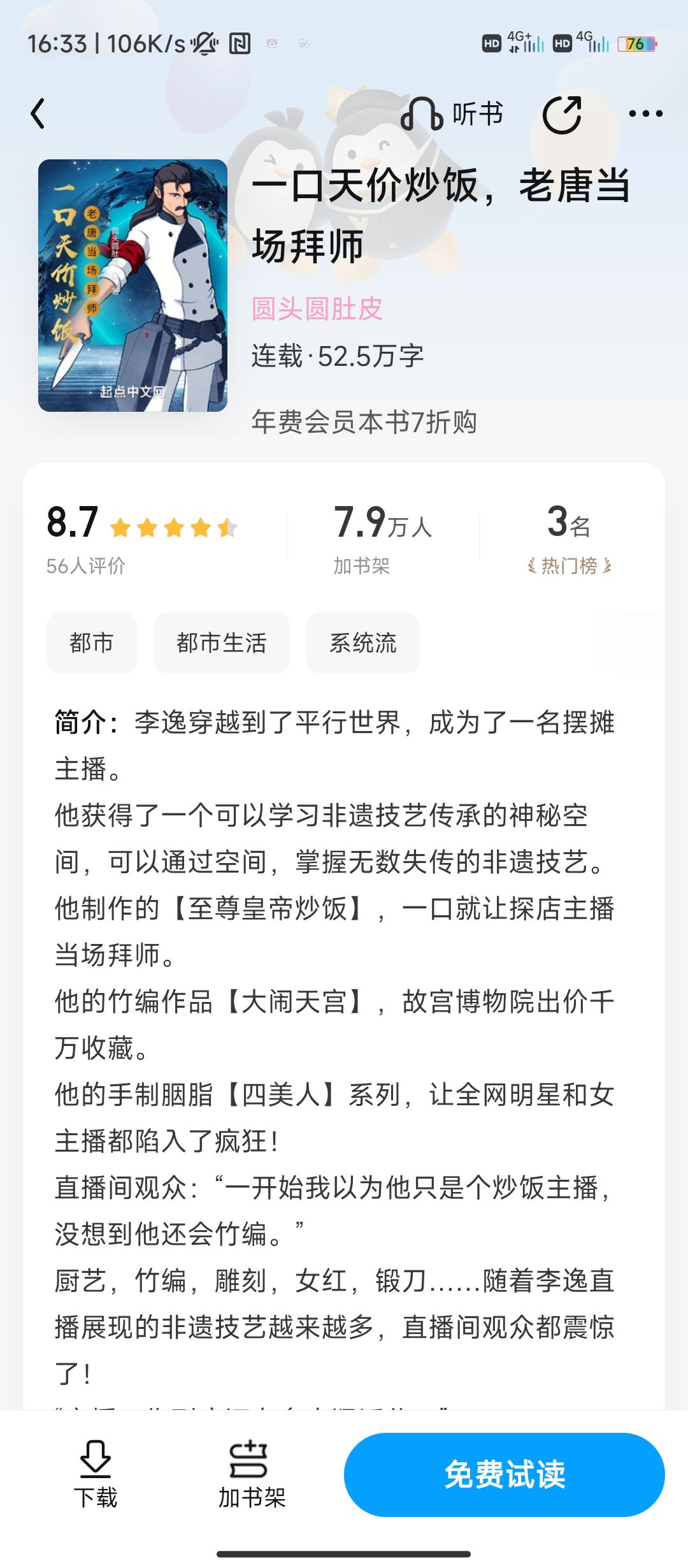688x1568 pixels.
Task: Open author 圆头圆肚皮's page
Action: point(317,309)
